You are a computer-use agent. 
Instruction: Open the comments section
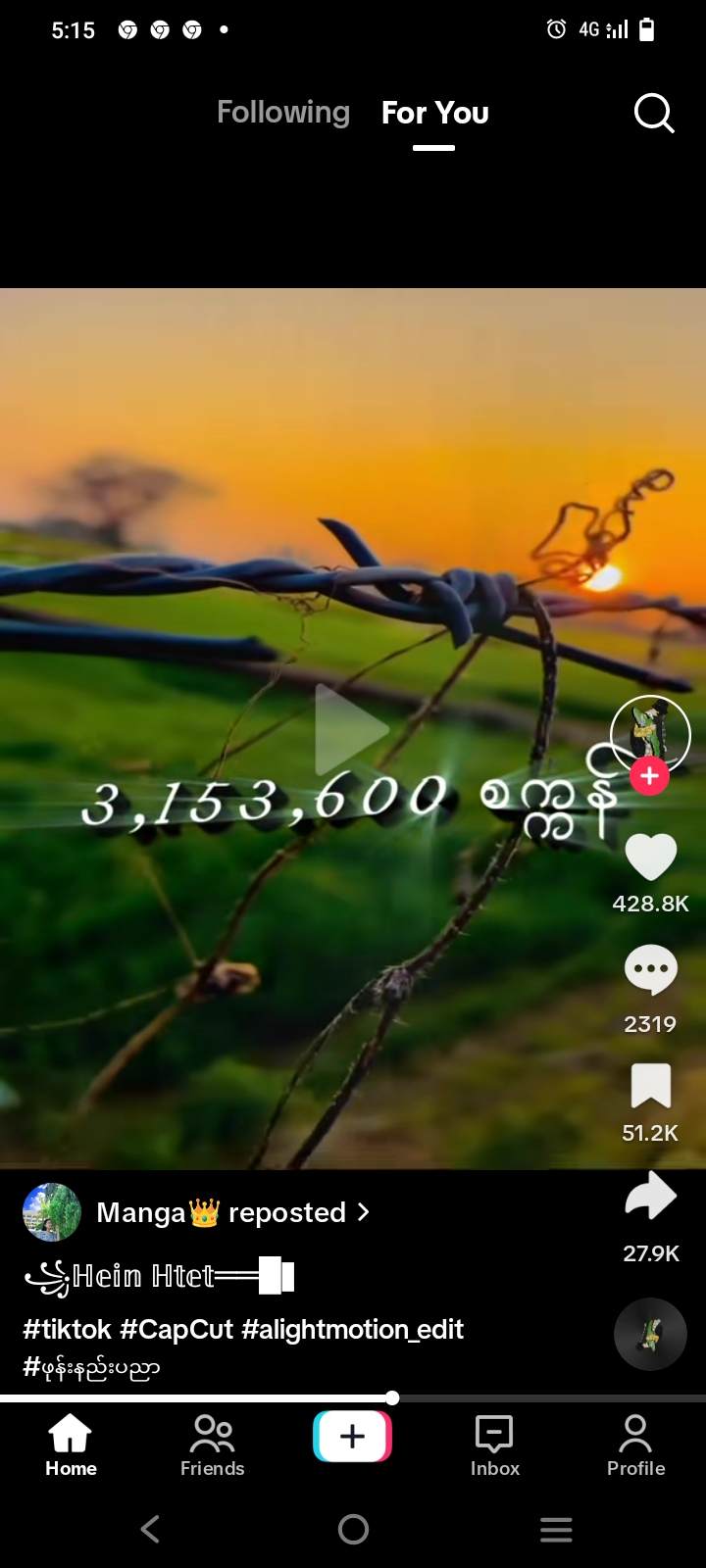[651, 970]
